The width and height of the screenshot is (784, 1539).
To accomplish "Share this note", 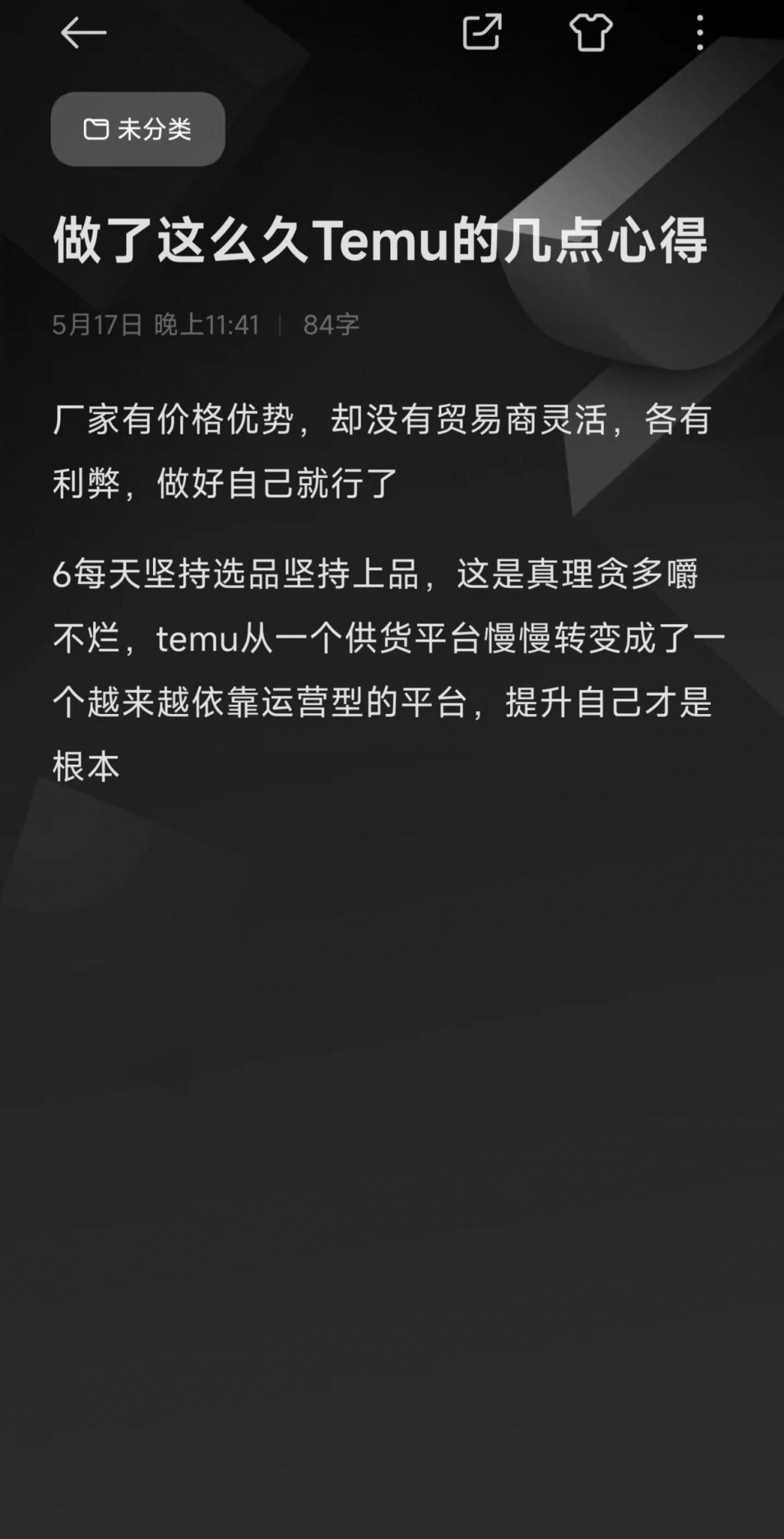I will coord(482,32).
